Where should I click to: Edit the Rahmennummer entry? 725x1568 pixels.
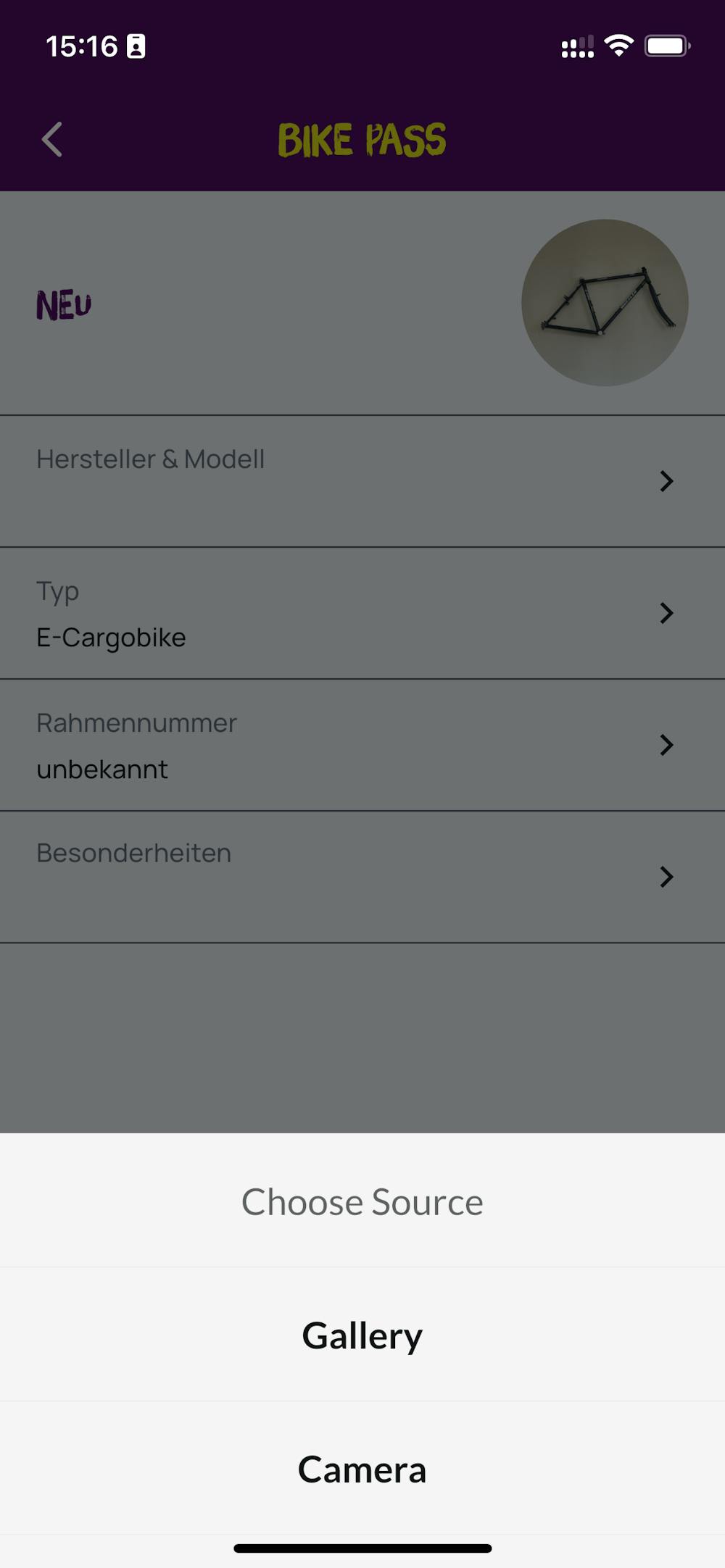(362, 745)
